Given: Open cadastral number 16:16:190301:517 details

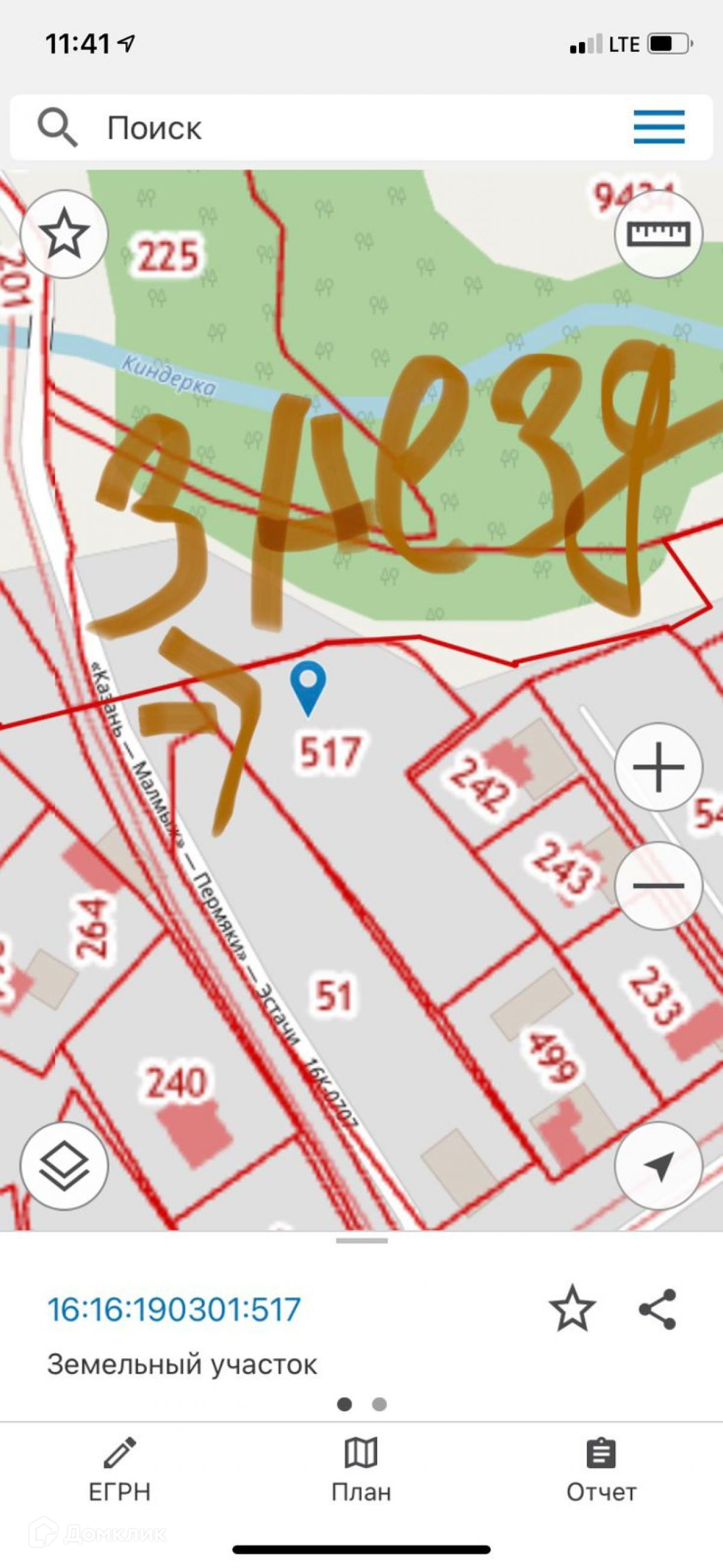Looking at the screenshot, I should pyautogui.click(x=174, y=1309).
